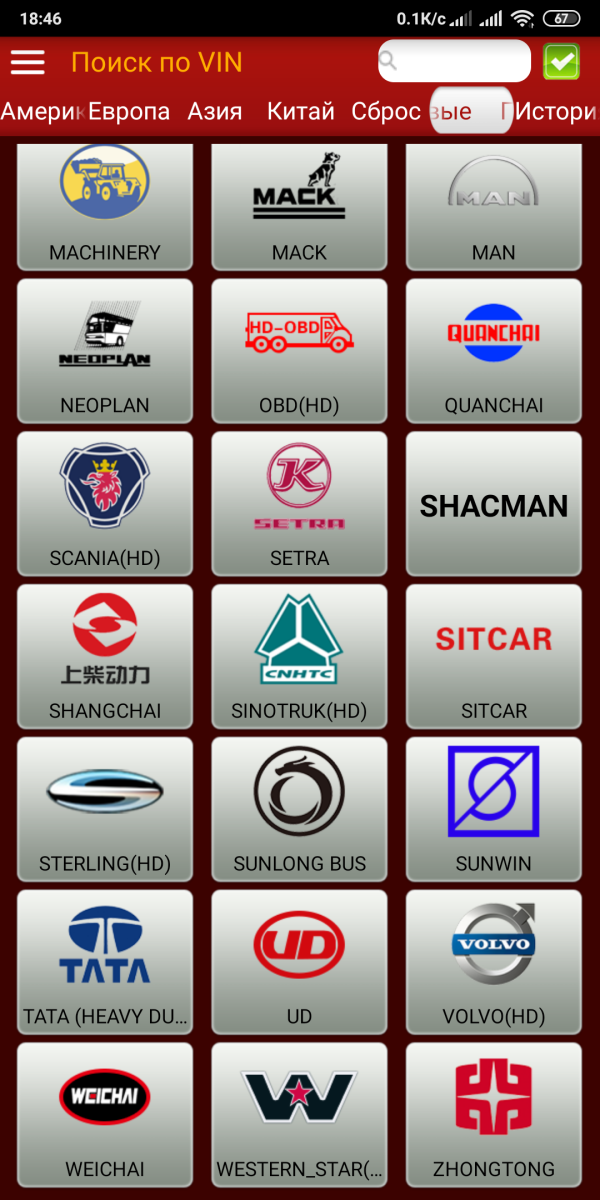Select the MAN truck brand
Screen dimensions: 600x1200
[493, 205]
